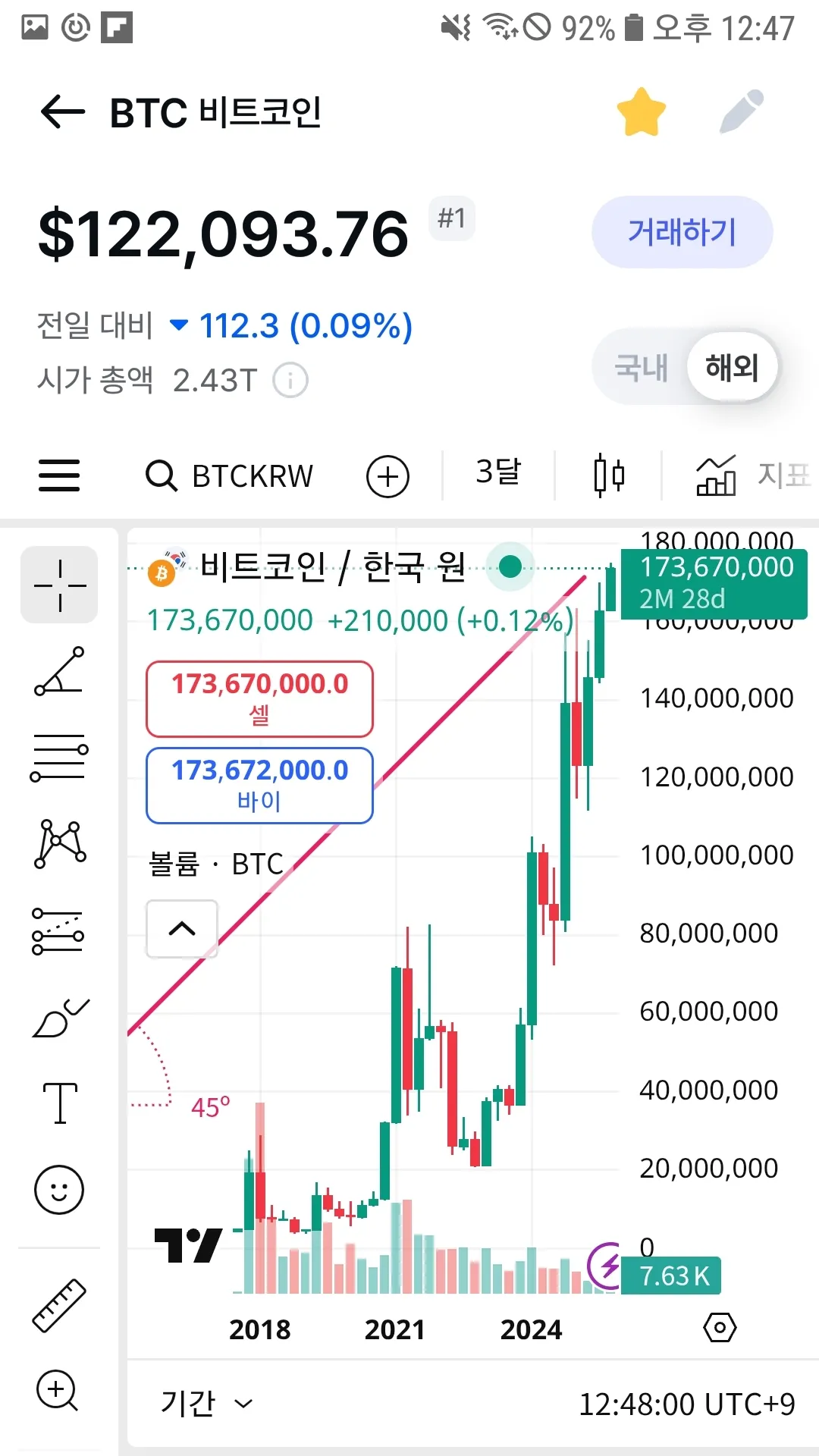
Task: Switch to the 국내 market tab
Action: (641, 368)
